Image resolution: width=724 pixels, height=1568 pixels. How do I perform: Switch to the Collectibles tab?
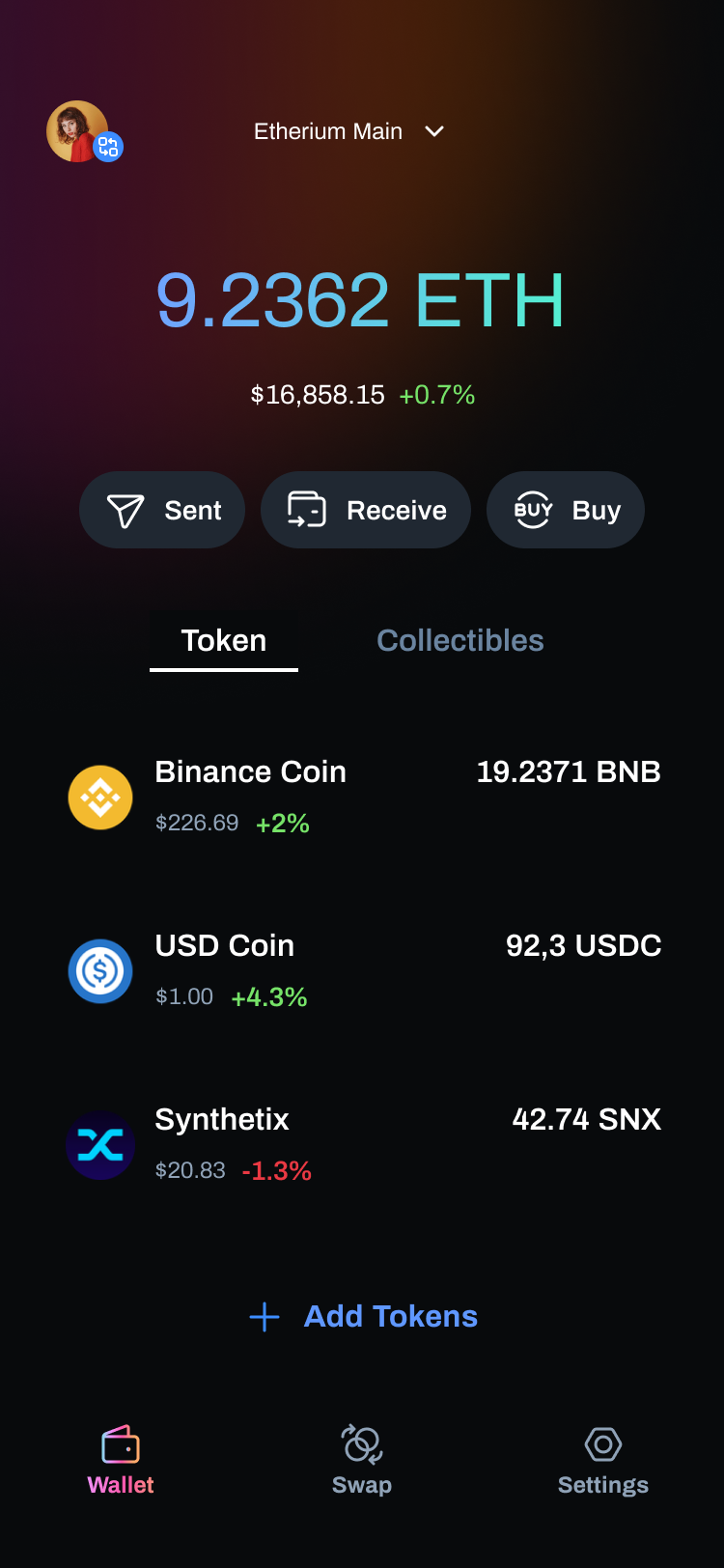[460, 641]
